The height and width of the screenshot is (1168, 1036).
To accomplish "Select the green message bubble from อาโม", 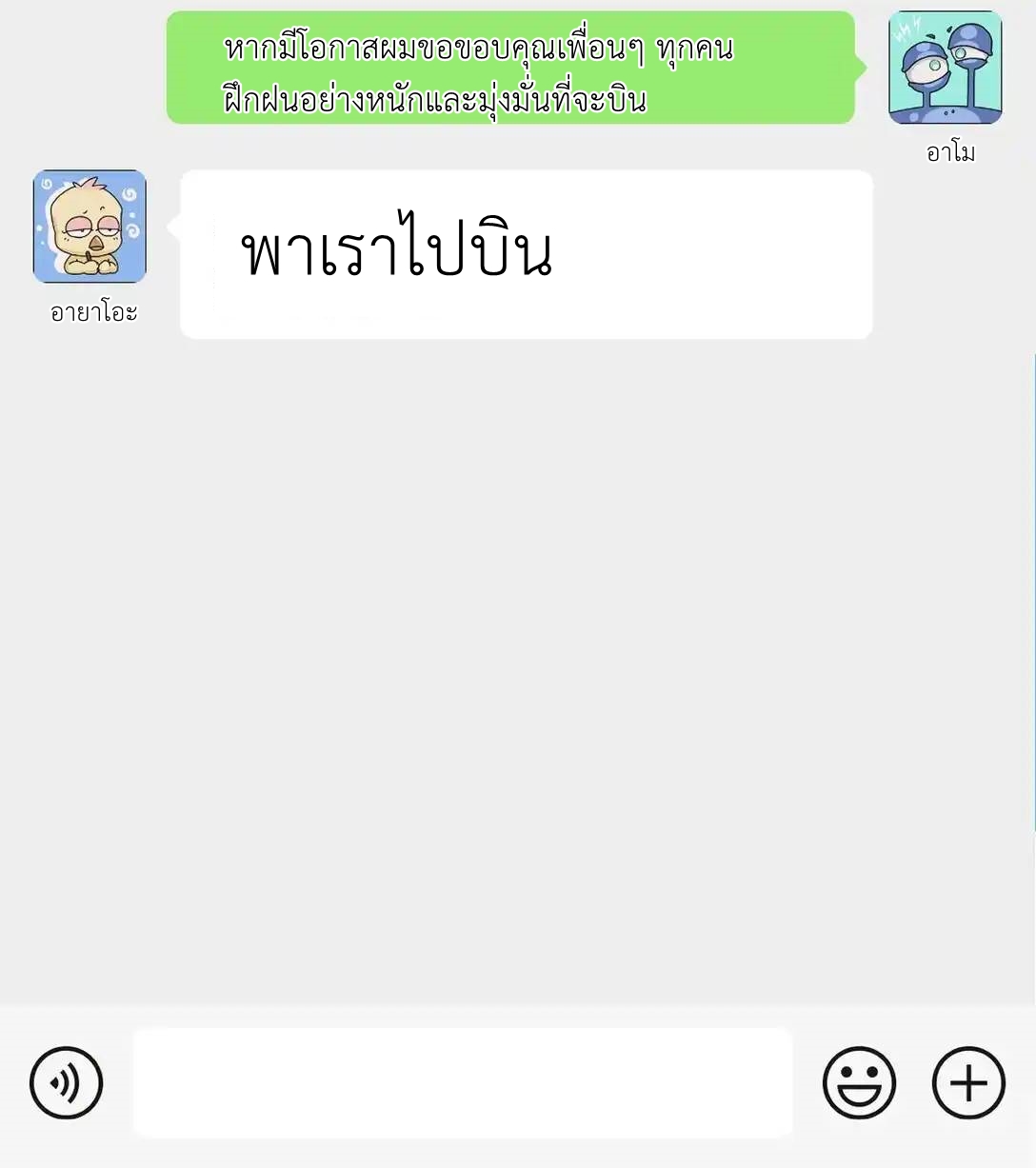I will (x=514, y=68).
